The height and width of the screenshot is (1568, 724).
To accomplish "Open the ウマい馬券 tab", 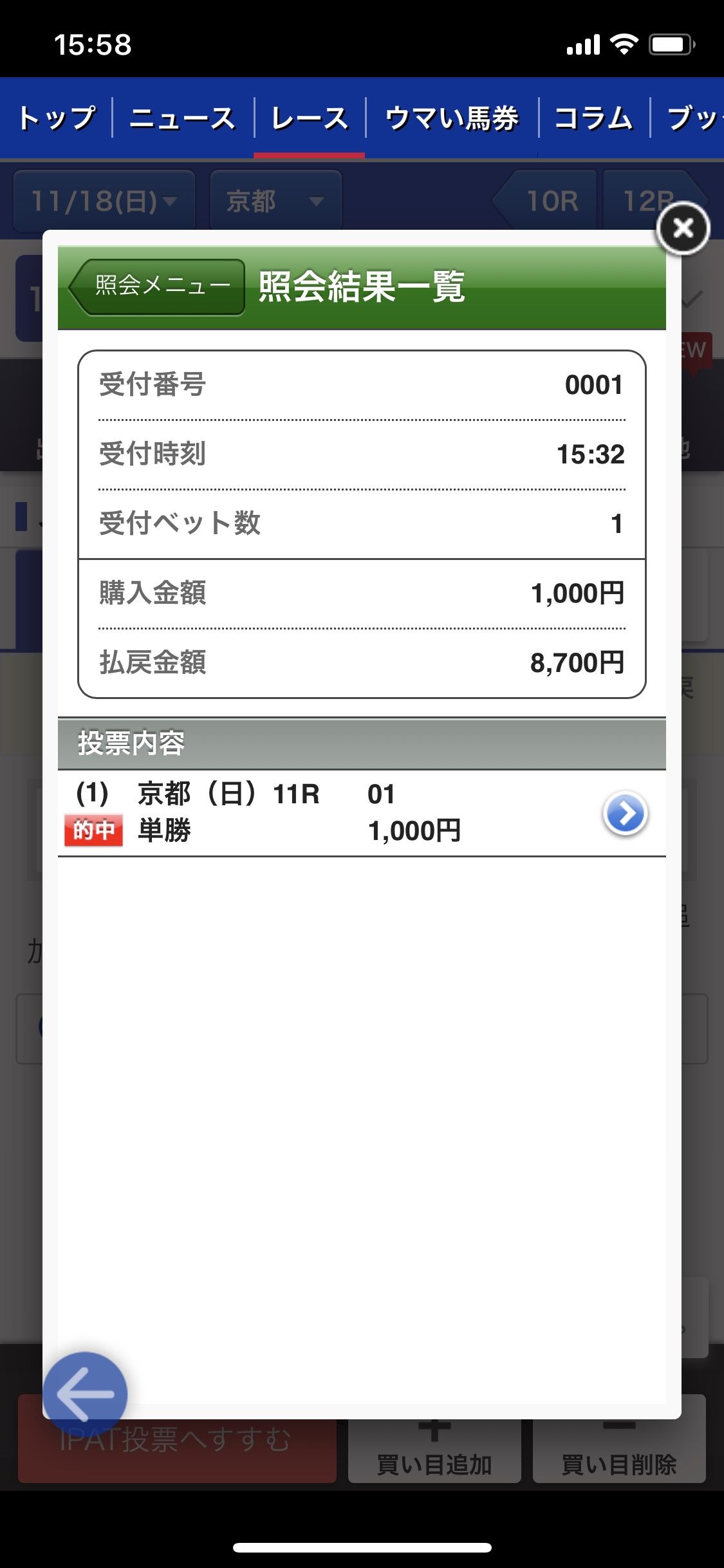I will [452, 118].
